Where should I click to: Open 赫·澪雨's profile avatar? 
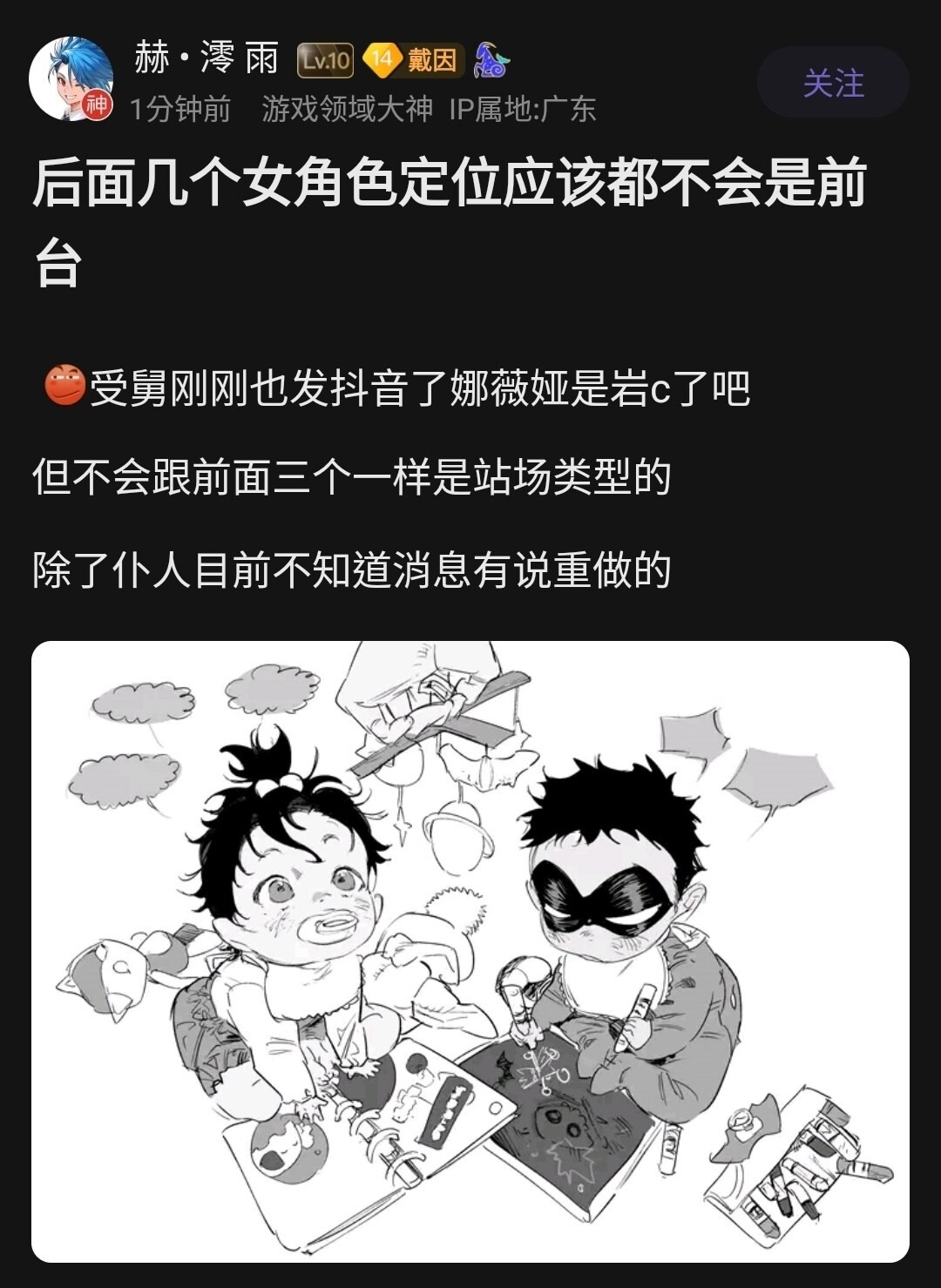71,80
